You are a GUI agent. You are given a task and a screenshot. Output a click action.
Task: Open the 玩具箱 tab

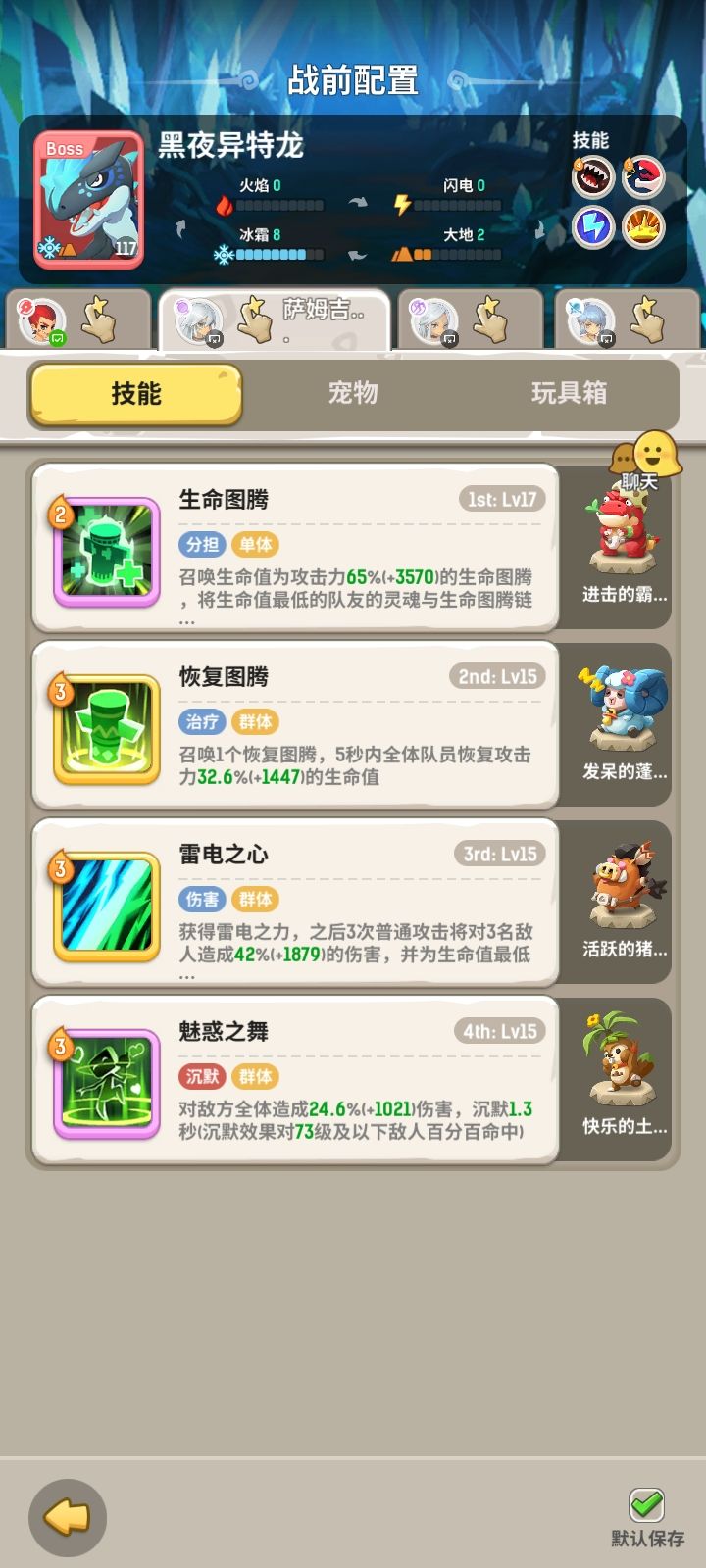(x=569, y=394)
